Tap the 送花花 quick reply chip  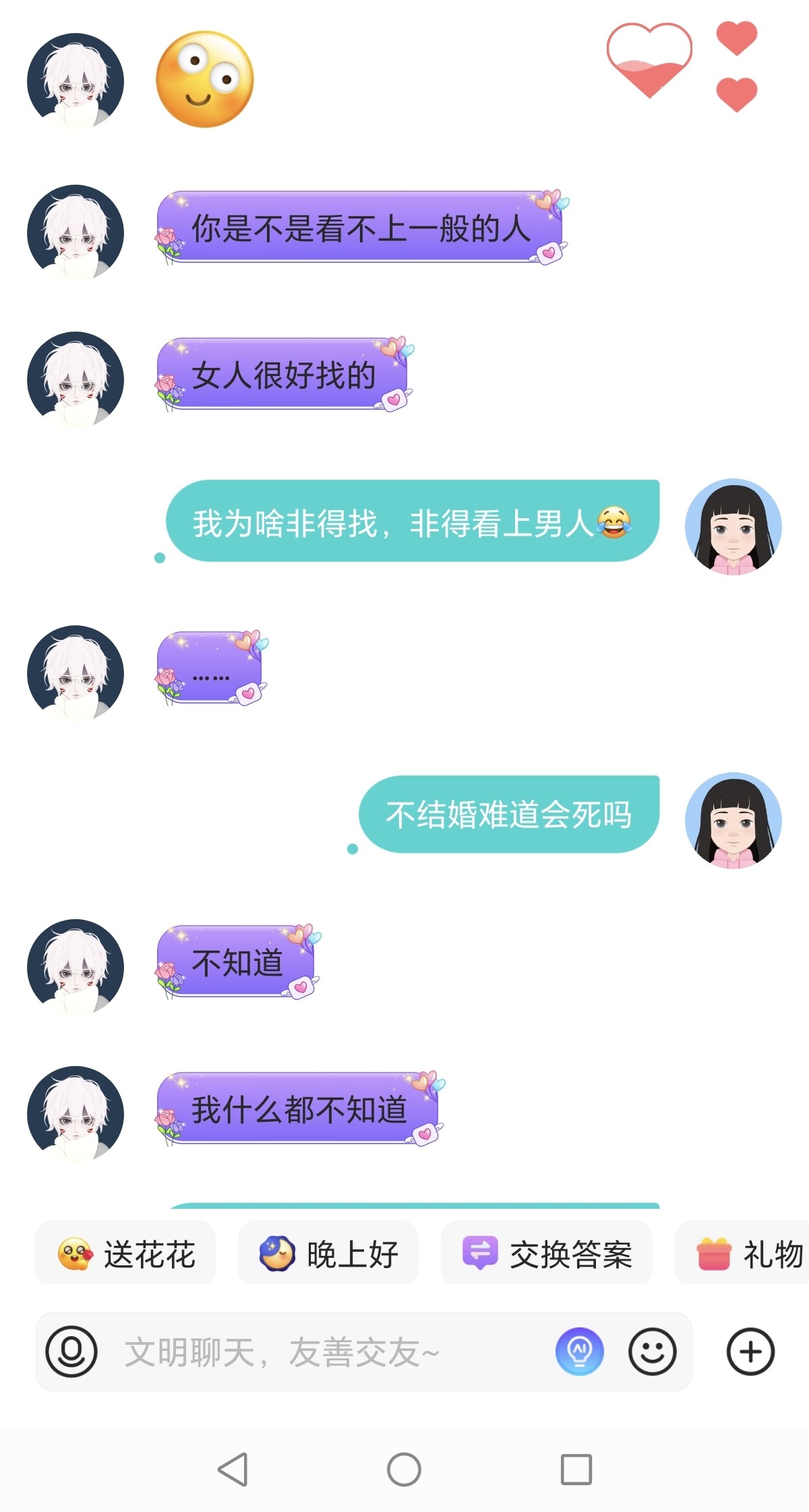point(125,1254)
